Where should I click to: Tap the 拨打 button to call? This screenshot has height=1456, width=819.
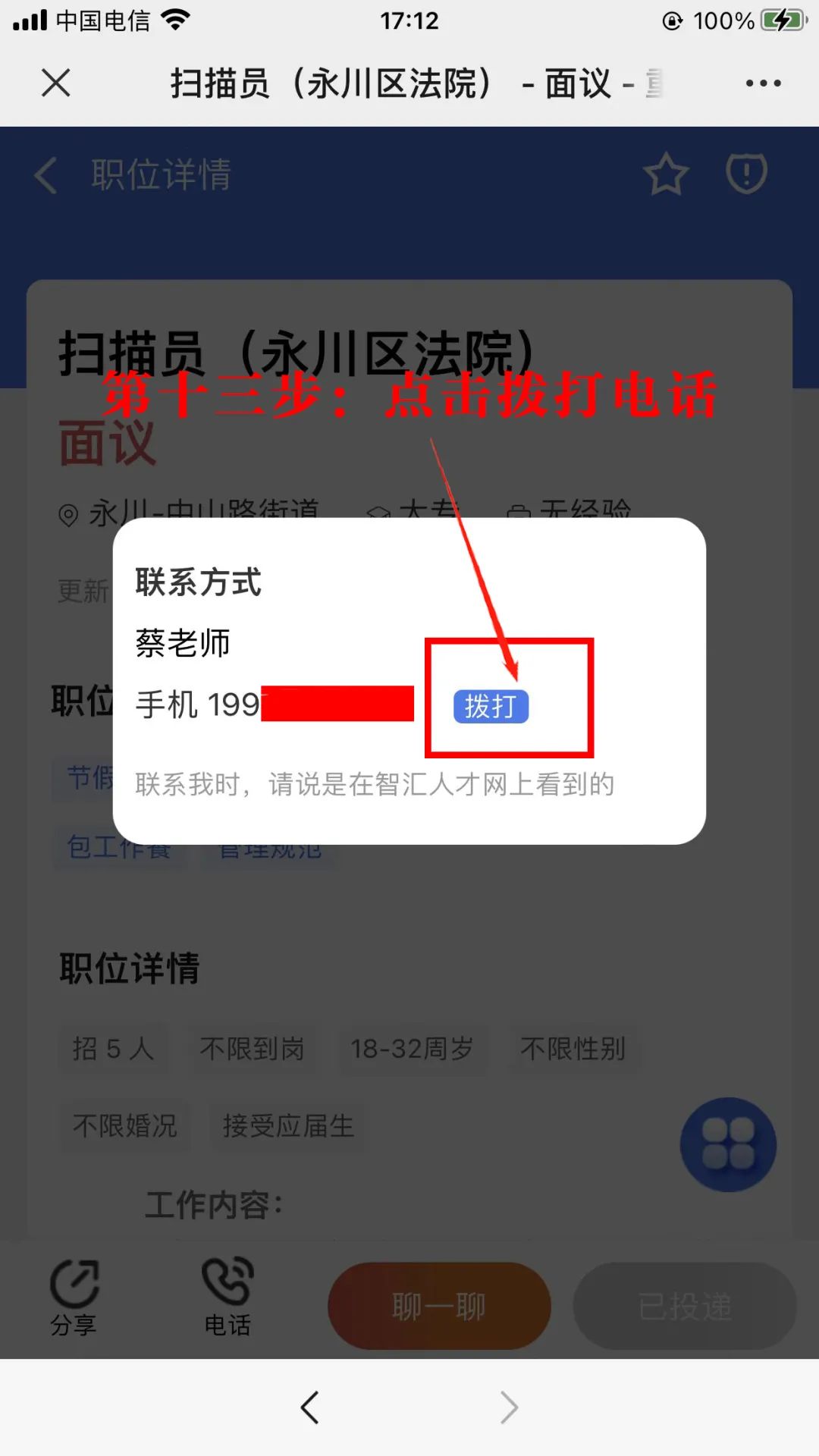click(x=491, y=706)
